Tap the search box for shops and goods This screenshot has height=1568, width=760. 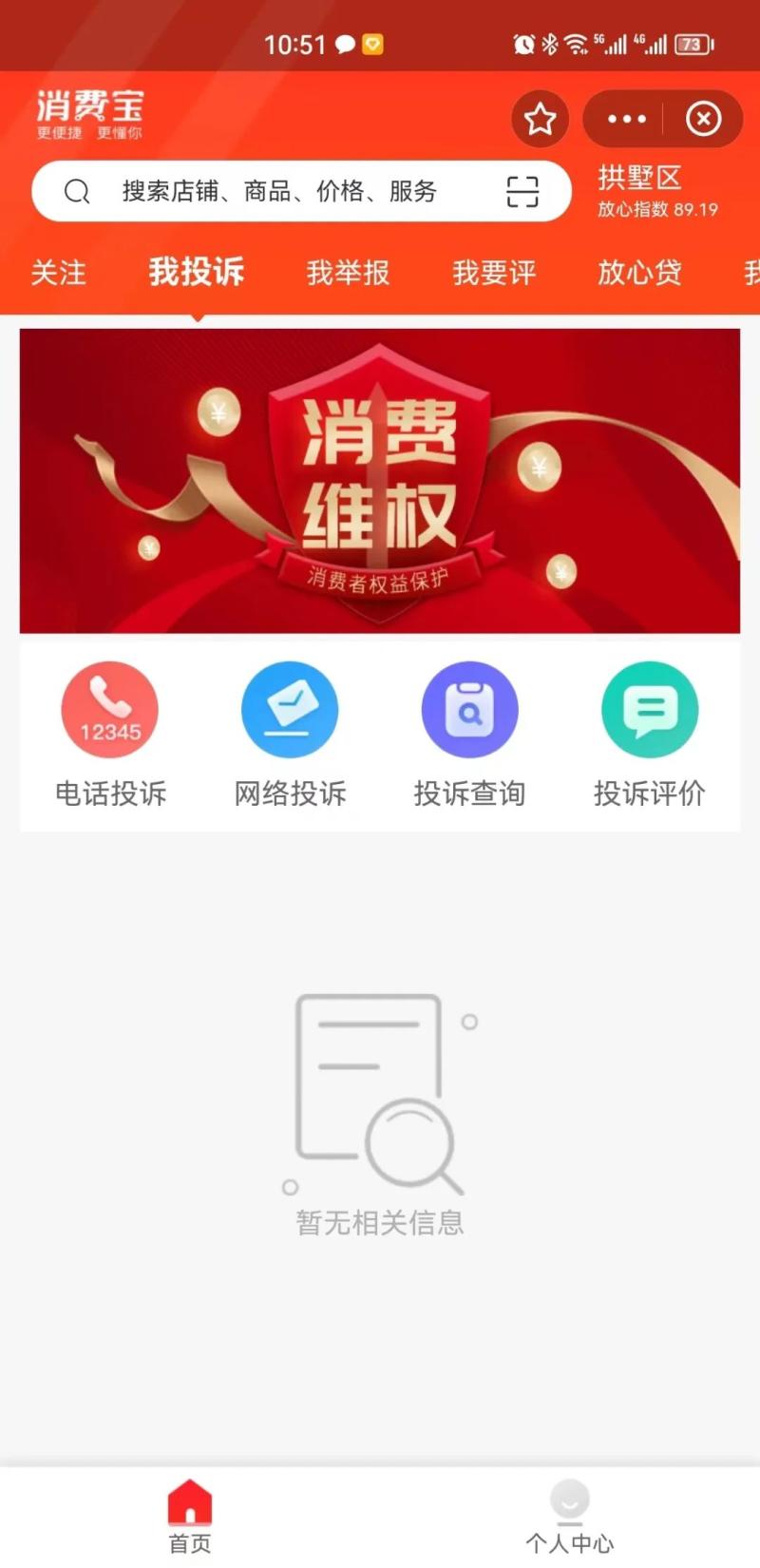(x=279, y=191)
